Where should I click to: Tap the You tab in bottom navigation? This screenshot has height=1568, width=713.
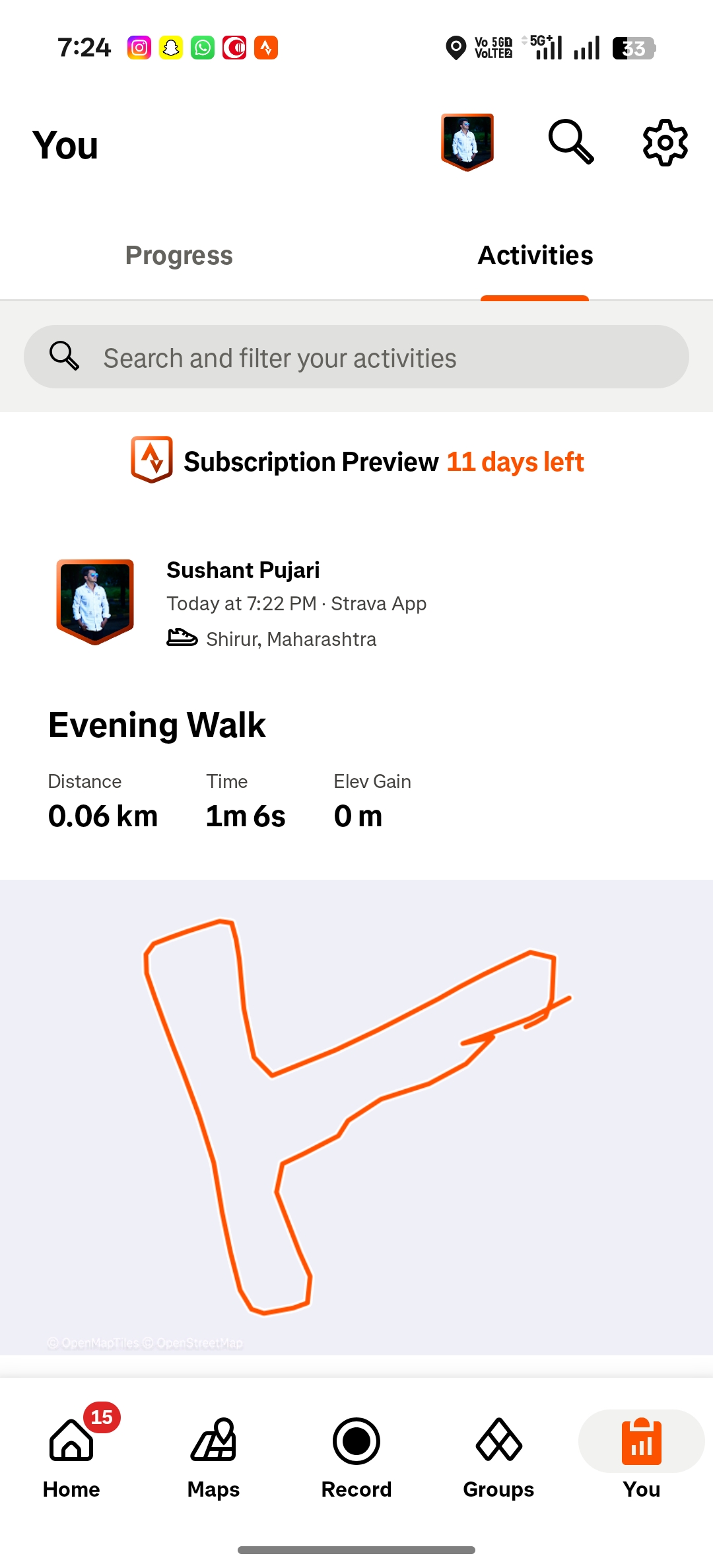point(641,1453)
